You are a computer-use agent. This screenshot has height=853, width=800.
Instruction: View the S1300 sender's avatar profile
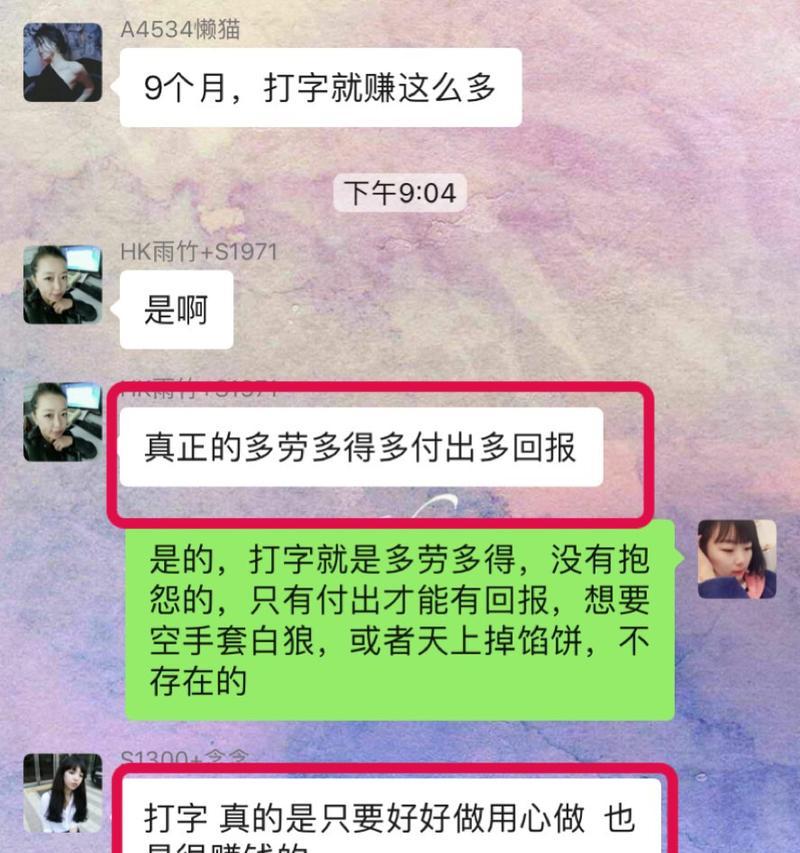click(x=62, y=793)
